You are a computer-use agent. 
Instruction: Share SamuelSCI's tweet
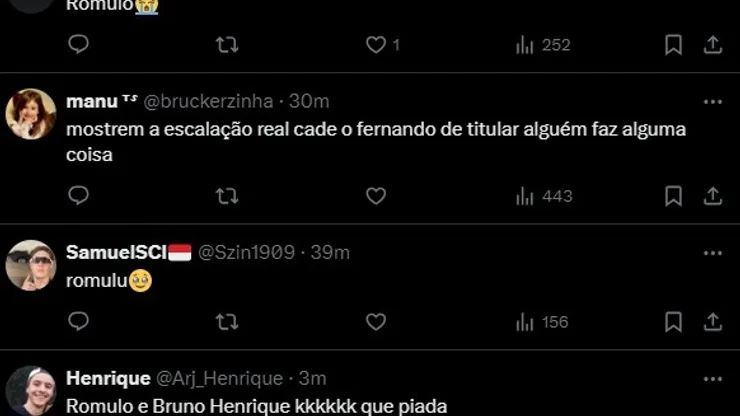click(713, 321)
